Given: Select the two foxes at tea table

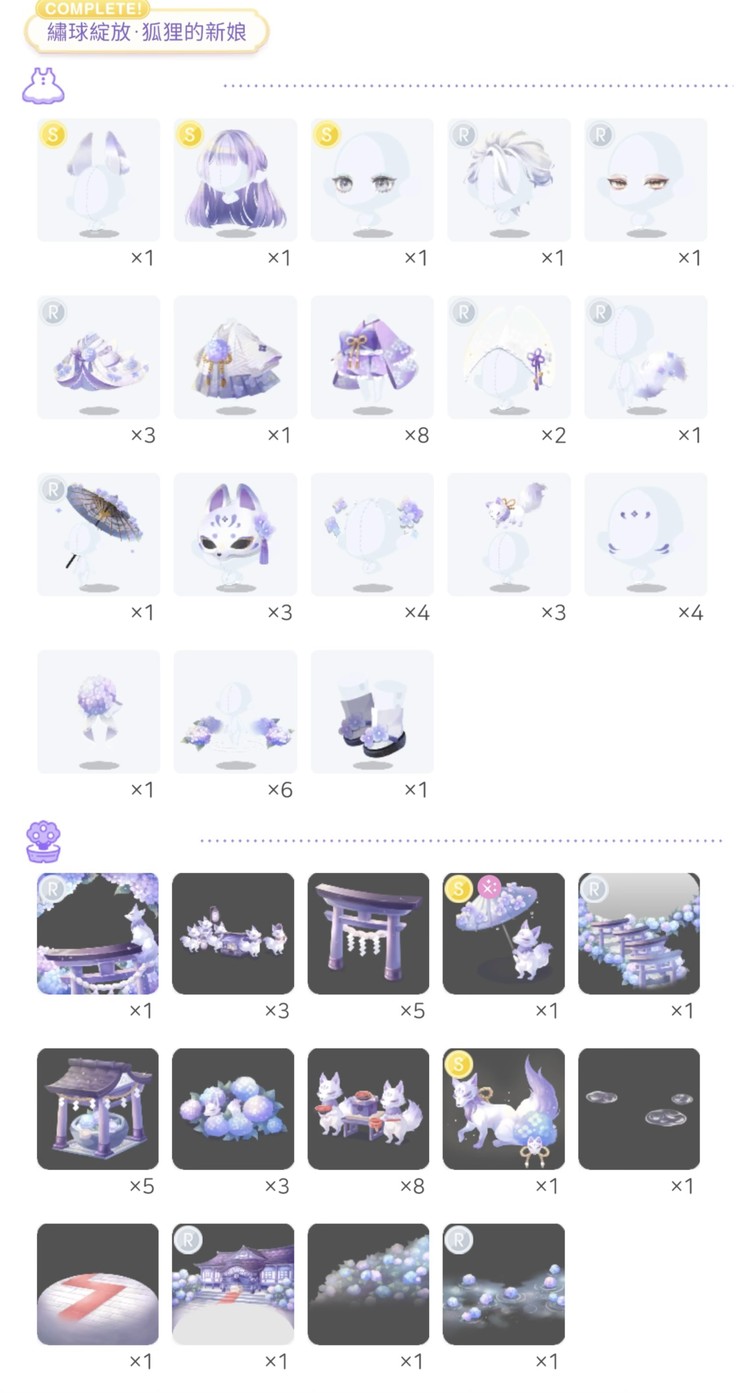Looking at the screenshot, I should pyautogui.click(x=368, y=1108).
